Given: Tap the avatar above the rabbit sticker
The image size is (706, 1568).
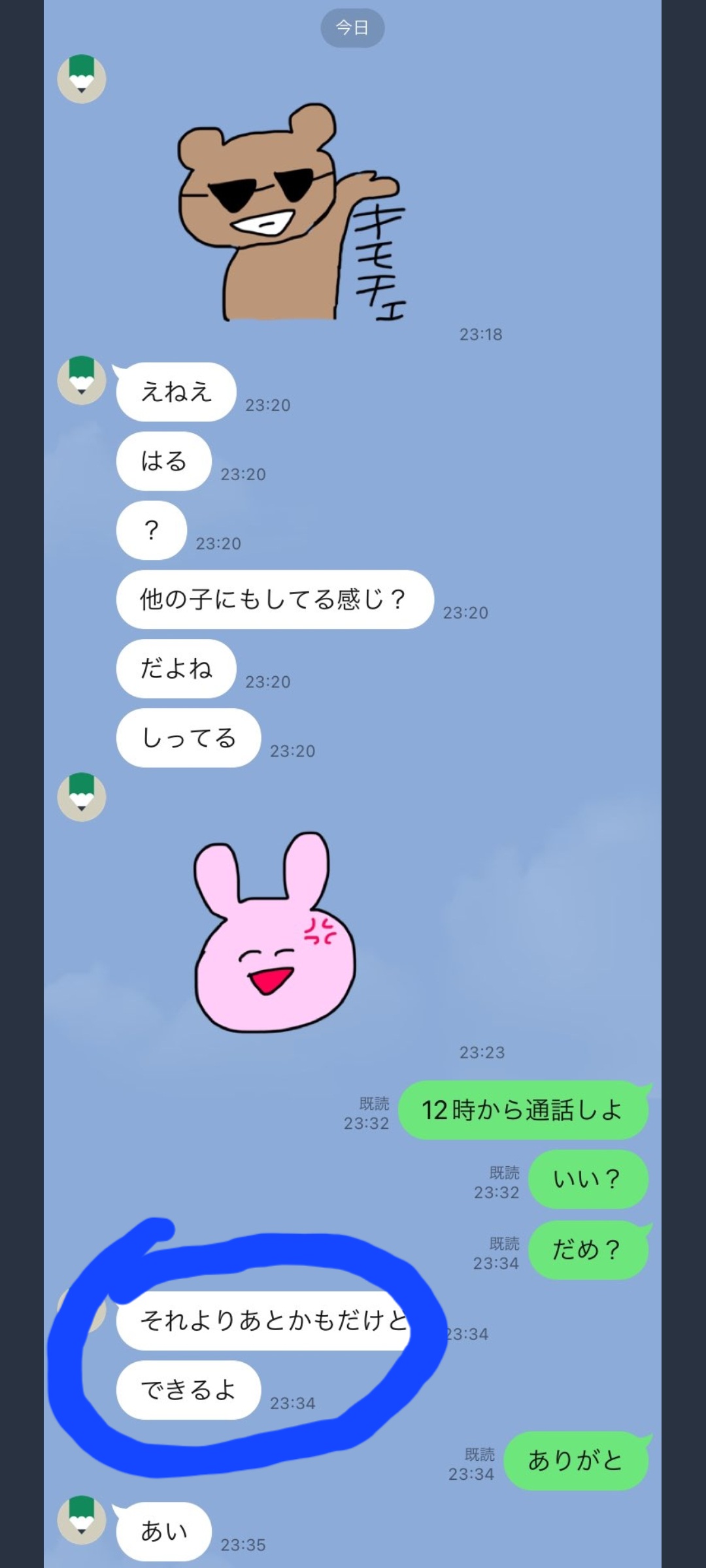Looking at the screenshot, I should (x=82, y=797).
